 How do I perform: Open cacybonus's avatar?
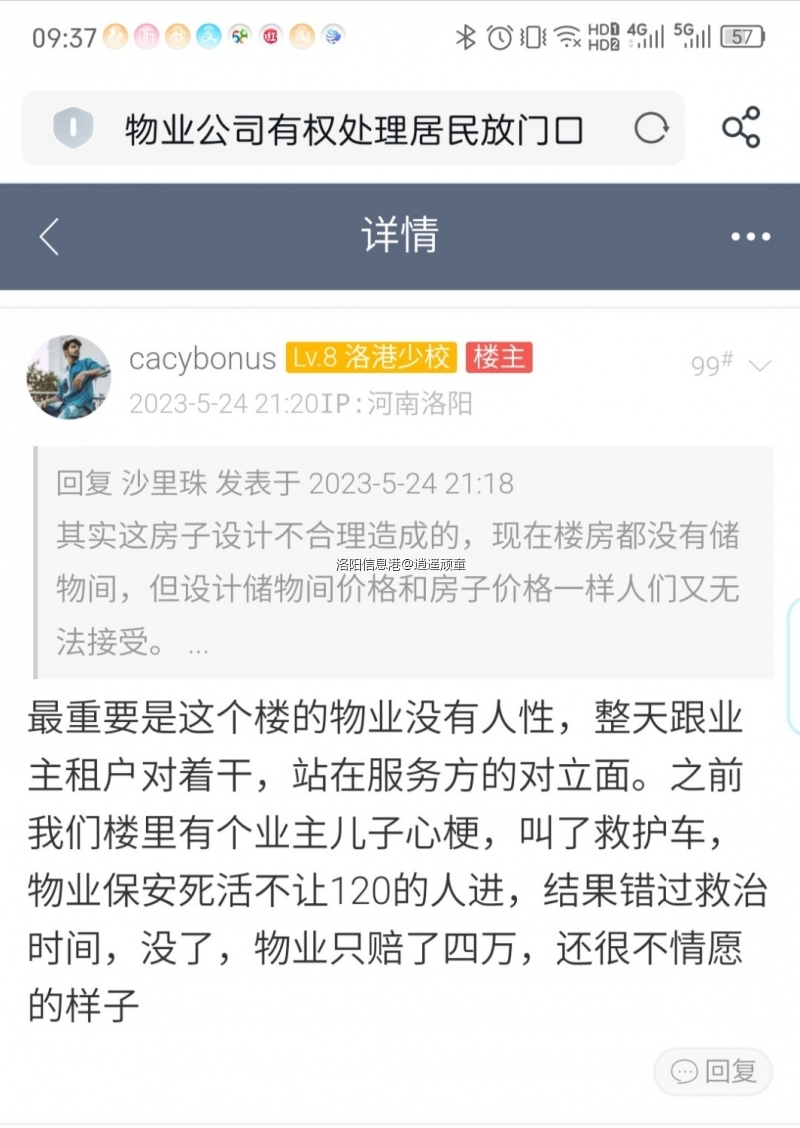[x=68, y=377]
